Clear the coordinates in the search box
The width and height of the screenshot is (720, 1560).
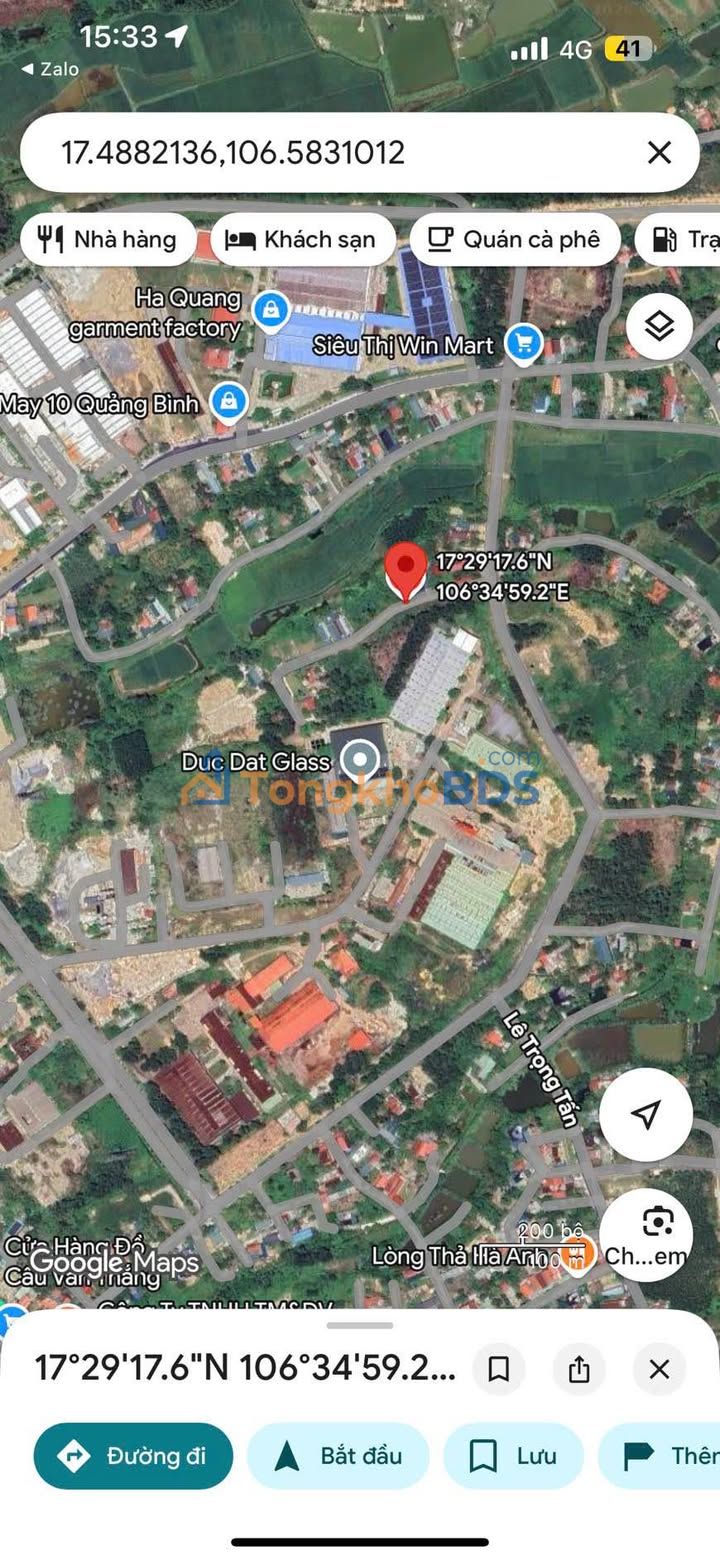(x=659, y=153)
